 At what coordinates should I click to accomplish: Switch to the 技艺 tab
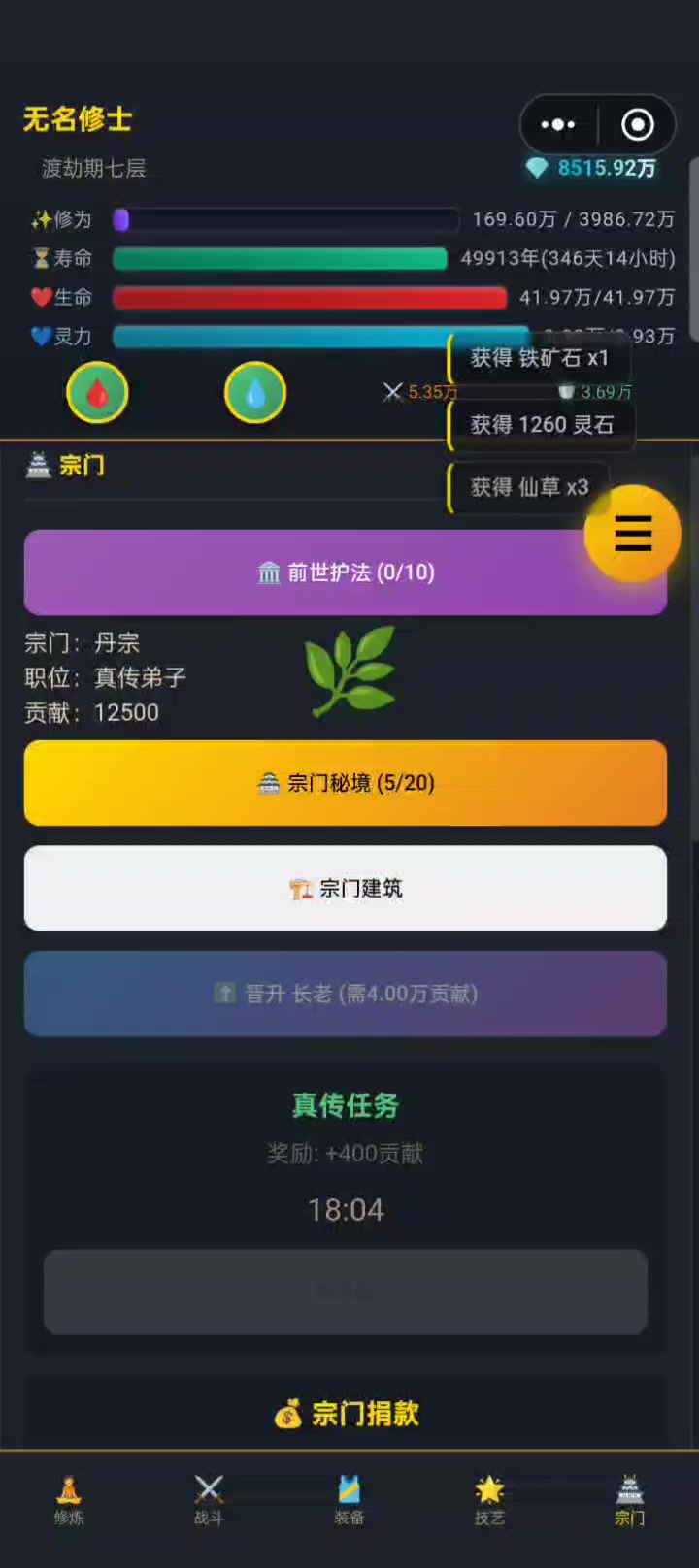[x=489, y=1500]
